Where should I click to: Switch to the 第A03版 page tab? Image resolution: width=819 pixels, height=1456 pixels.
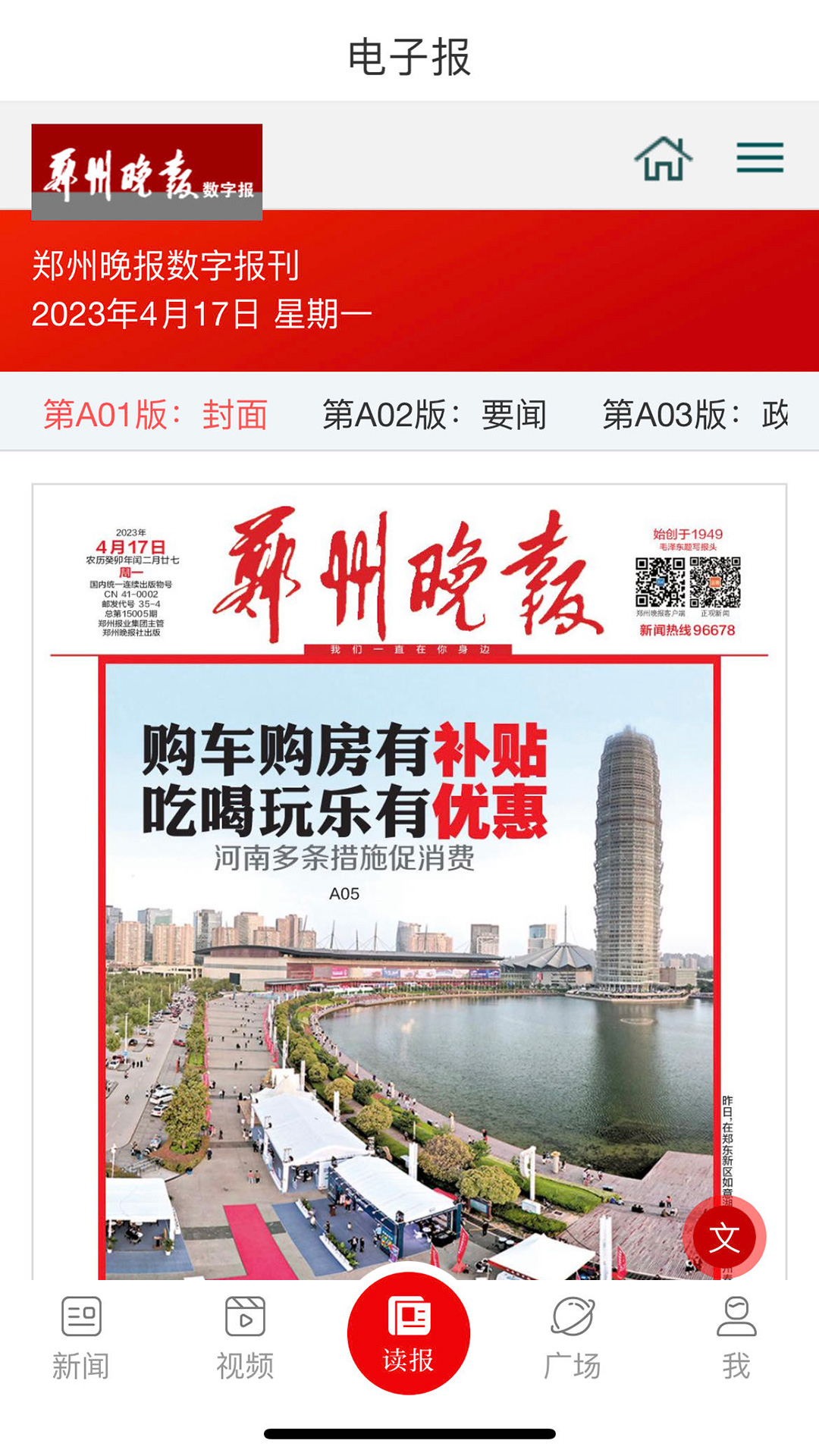click(695, 415)
